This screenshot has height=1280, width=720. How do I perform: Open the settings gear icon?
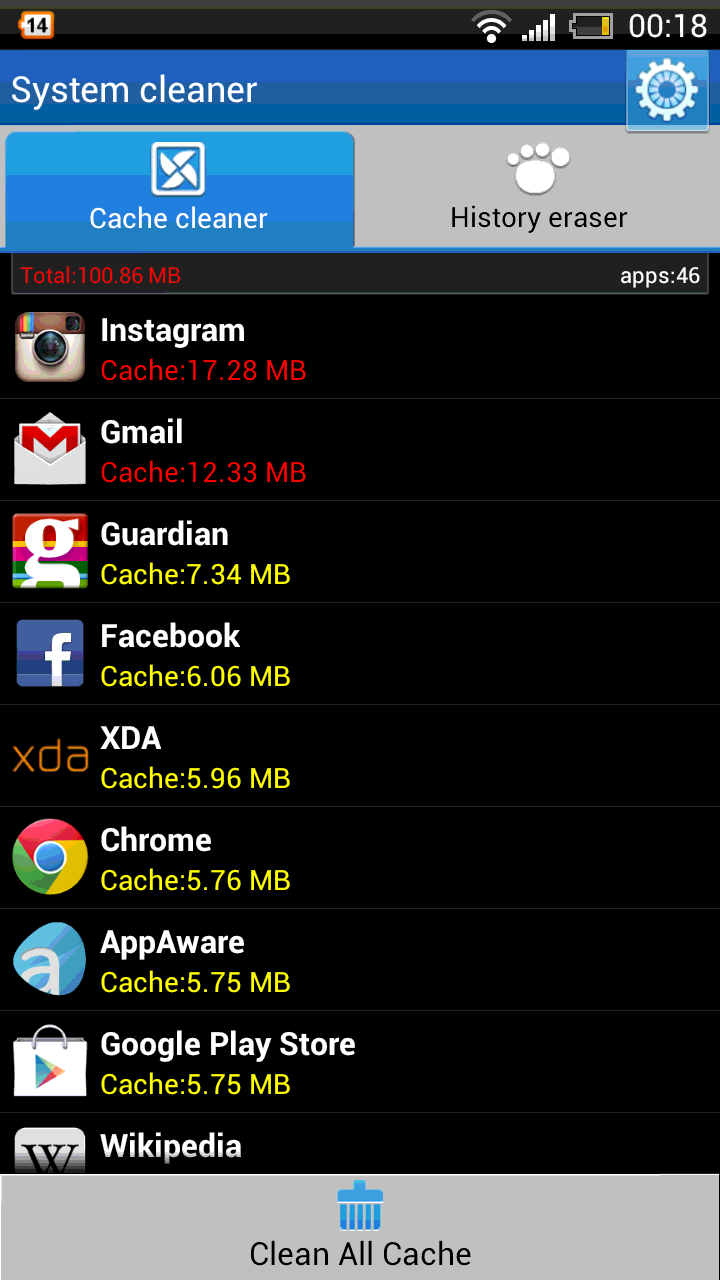pyautogui.click(x=666, y=90)
